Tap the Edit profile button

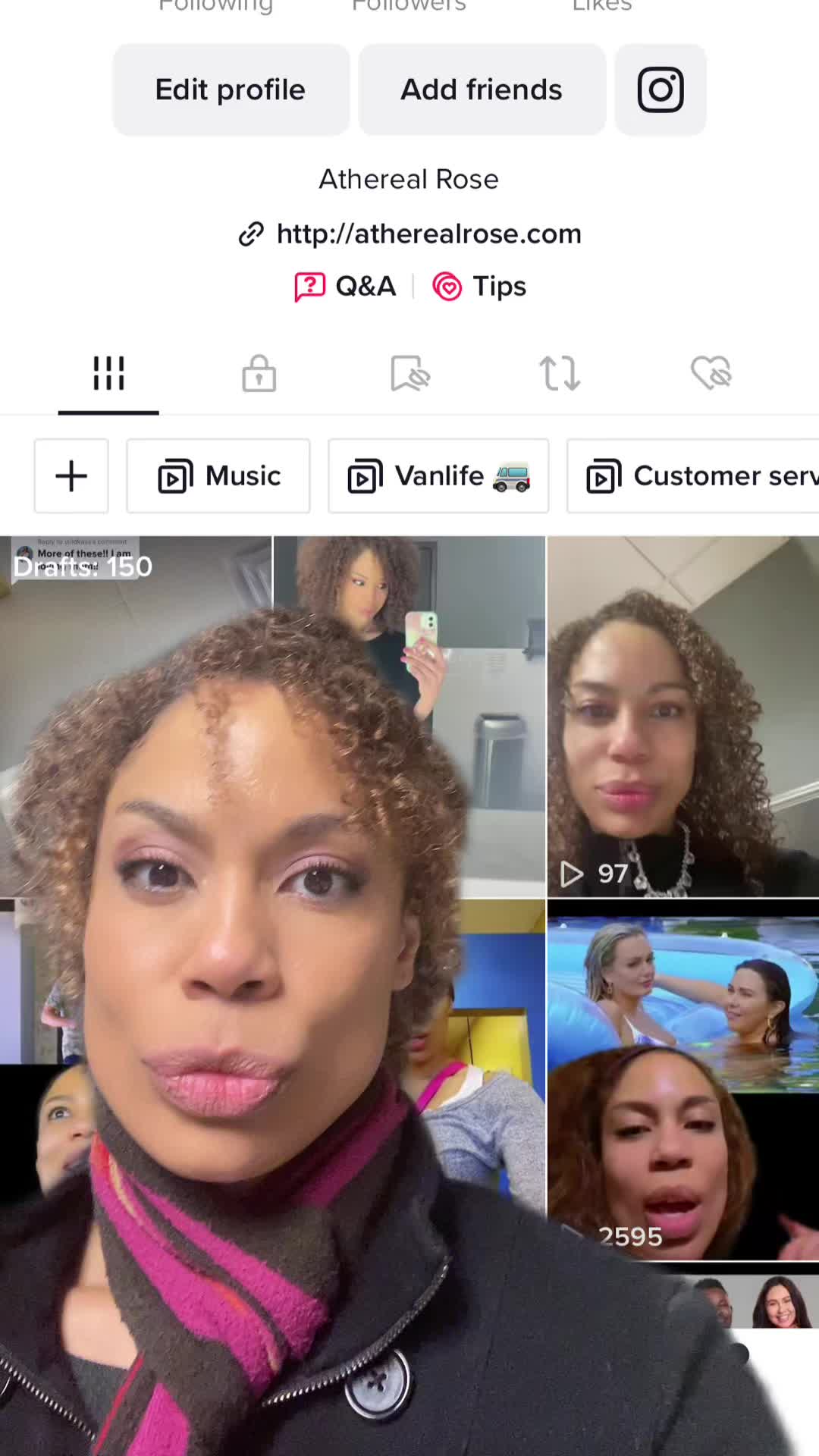[231, 89]
